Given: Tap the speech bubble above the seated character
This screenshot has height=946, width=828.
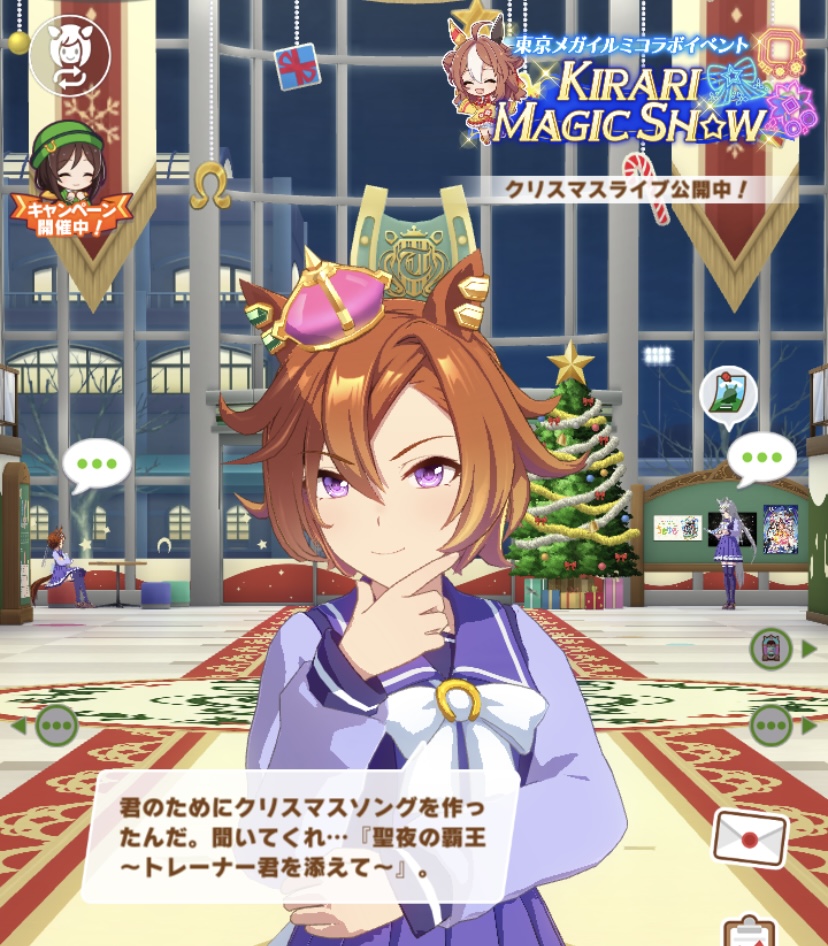Looking at the screenshot, I should [x=97, y=464].
